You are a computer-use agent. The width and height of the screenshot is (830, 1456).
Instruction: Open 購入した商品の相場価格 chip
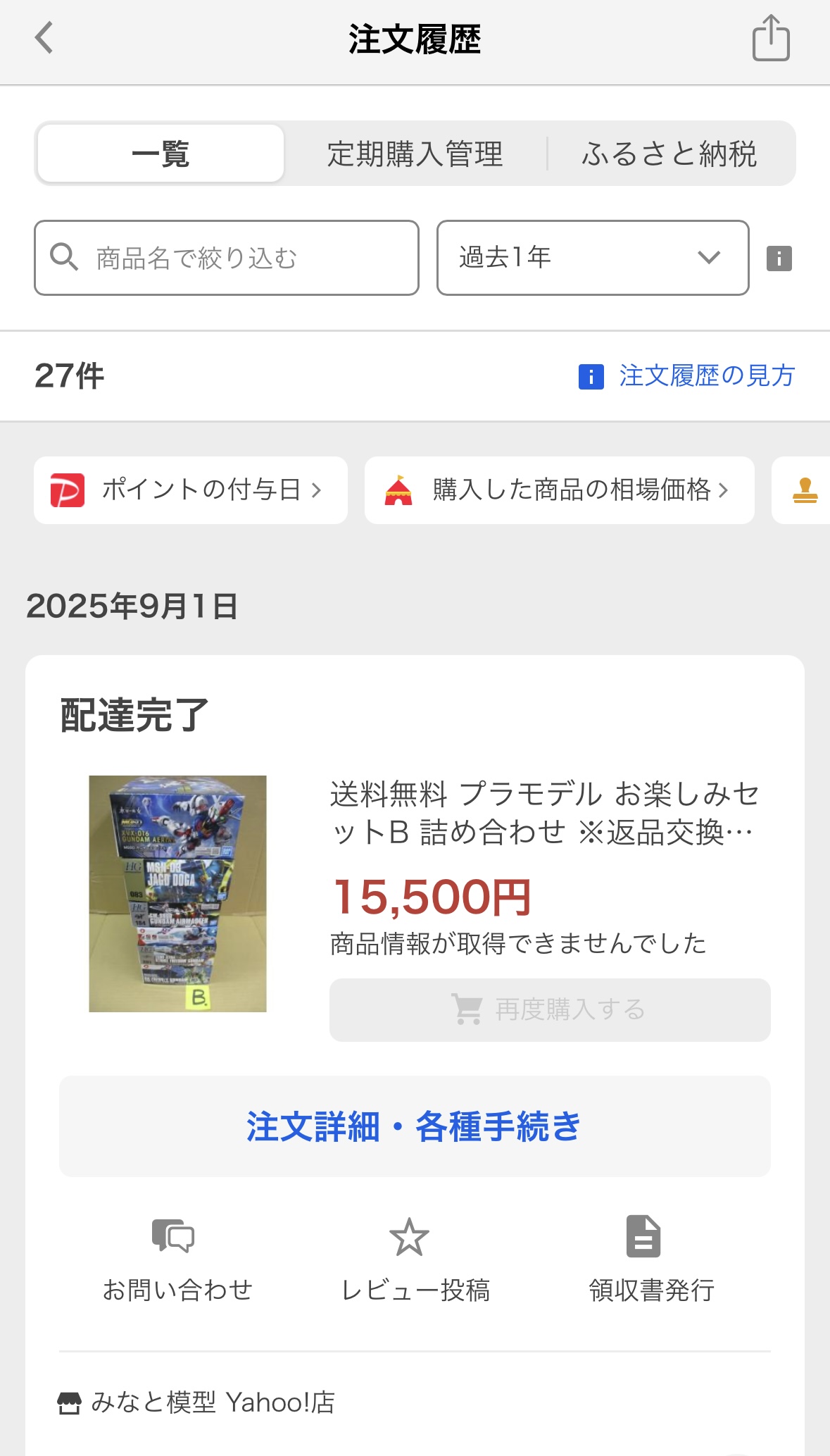pos(559,490)
